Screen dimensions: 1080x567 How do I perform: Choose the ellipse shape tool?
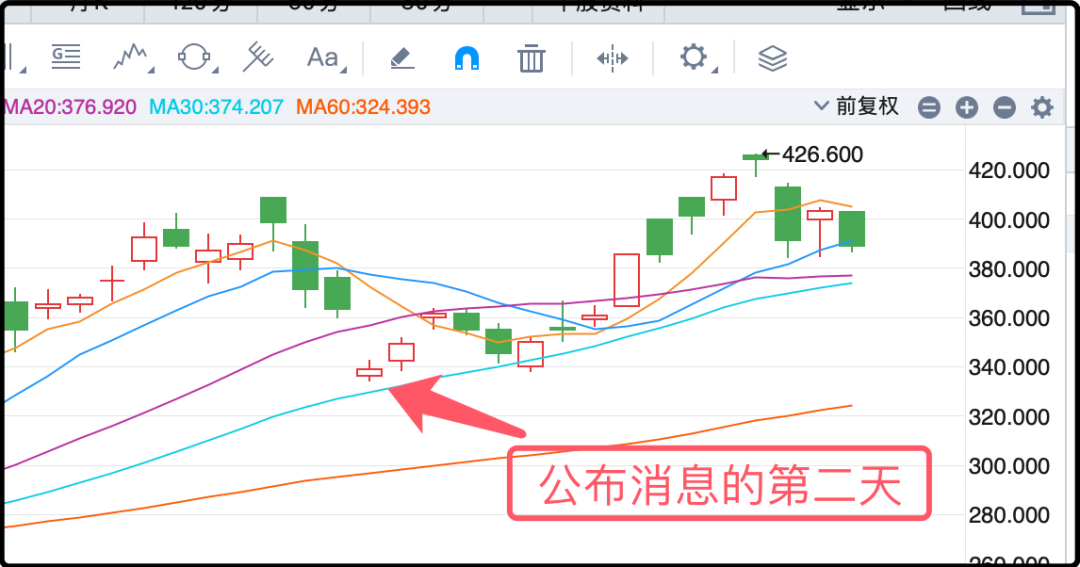coord(196,57)
